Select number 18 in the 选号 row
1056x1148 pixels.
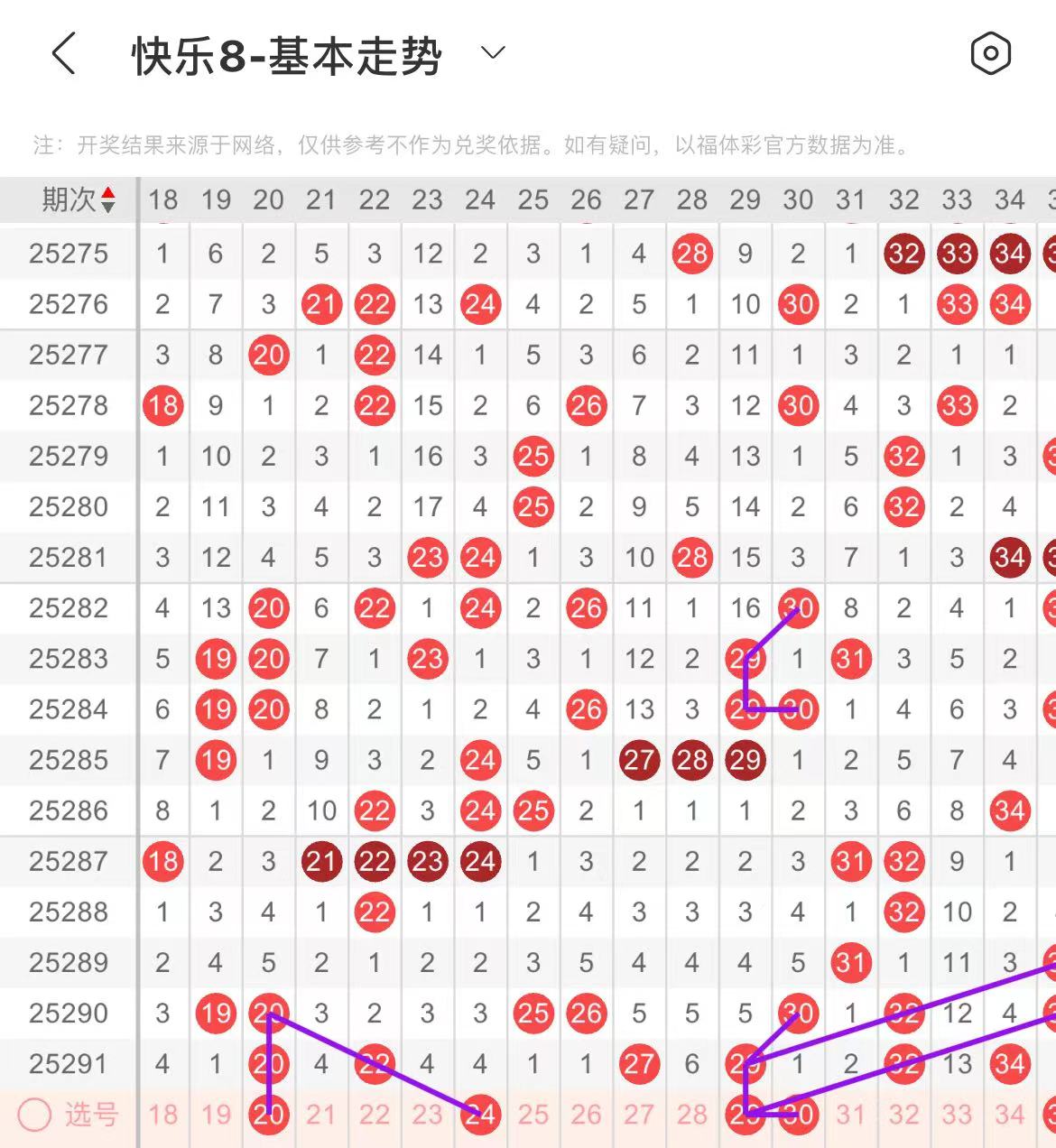pyautogui.click(x=162, y=1115)
